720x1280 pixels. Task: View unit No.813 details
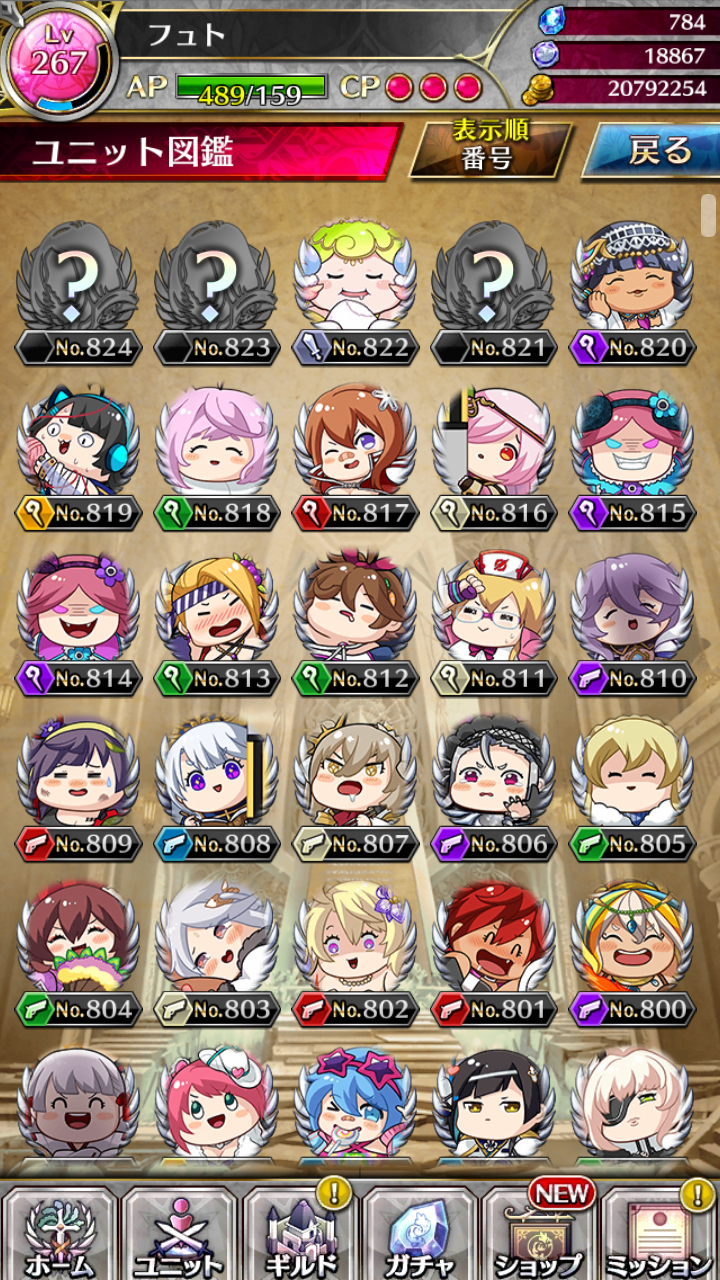coord(216,610)
